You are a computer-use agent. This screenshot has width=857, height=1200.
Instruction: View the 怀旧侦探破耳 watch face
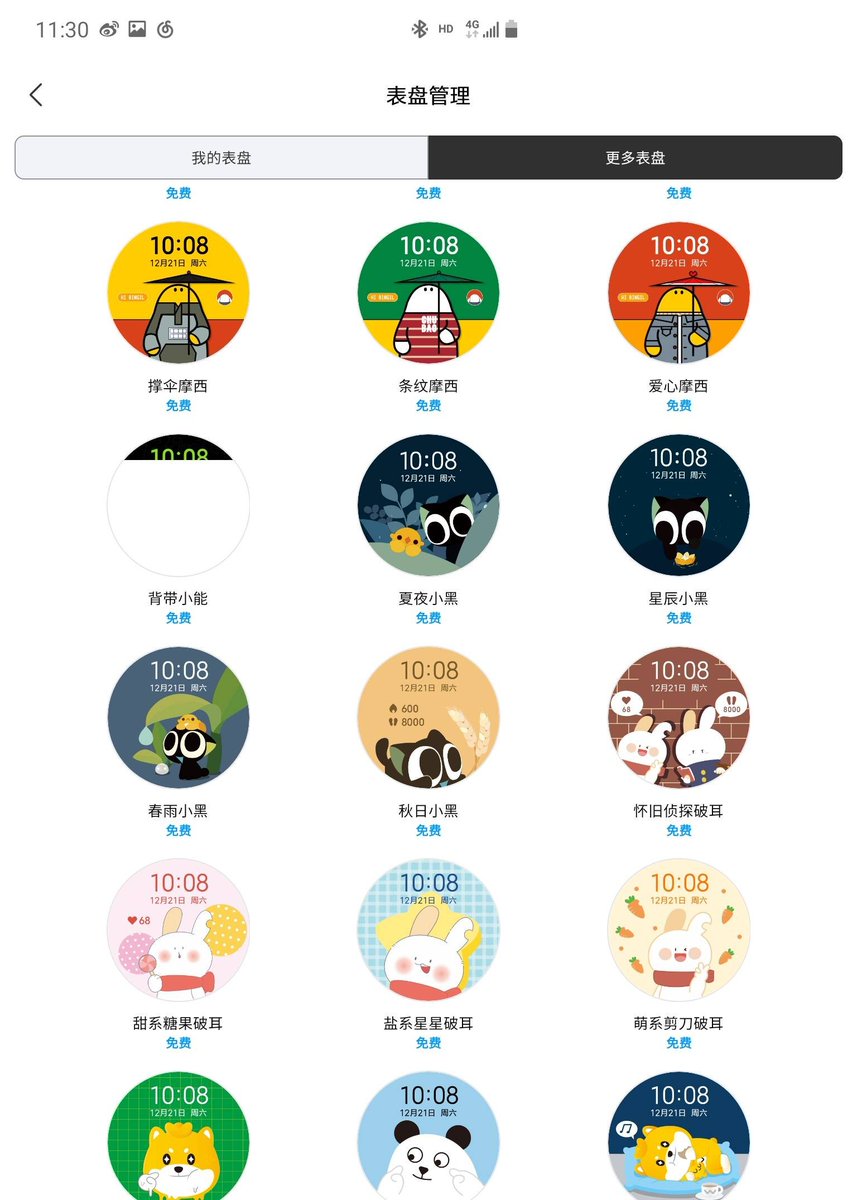(x=678, y=717)
